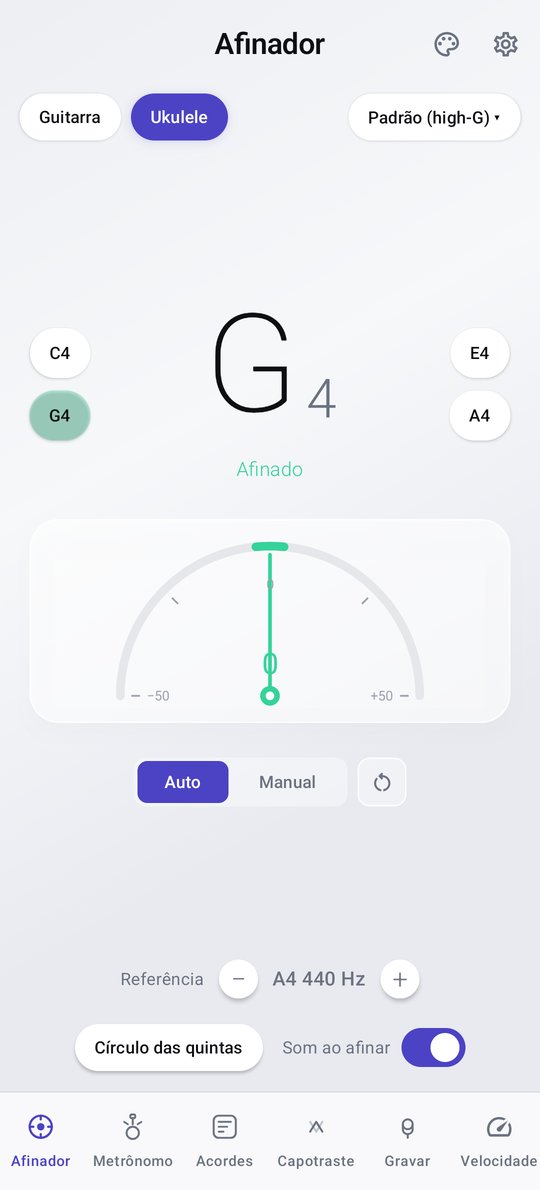Open the Acordes tab
540x1190 pixels.
coord(224,1141)
